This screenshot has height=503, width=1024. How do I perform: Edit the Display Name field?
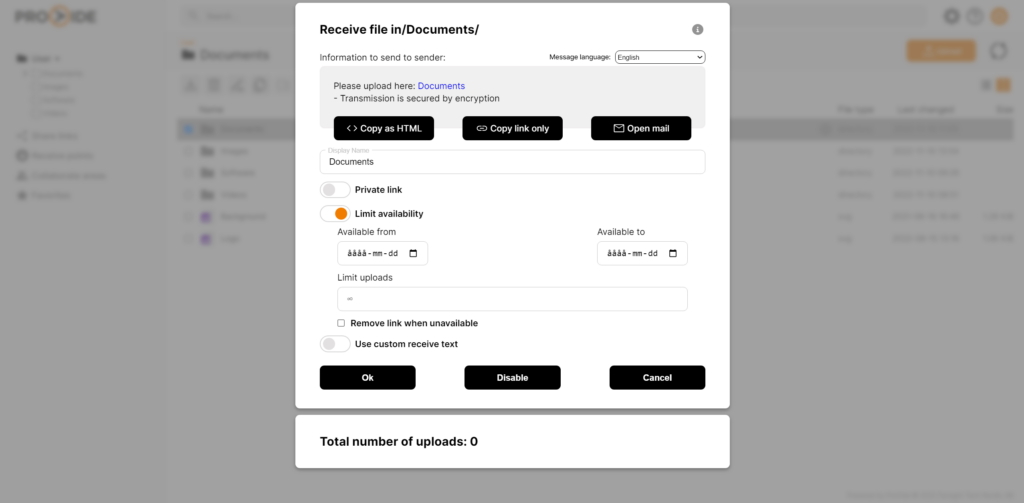[x=512, y=162]
